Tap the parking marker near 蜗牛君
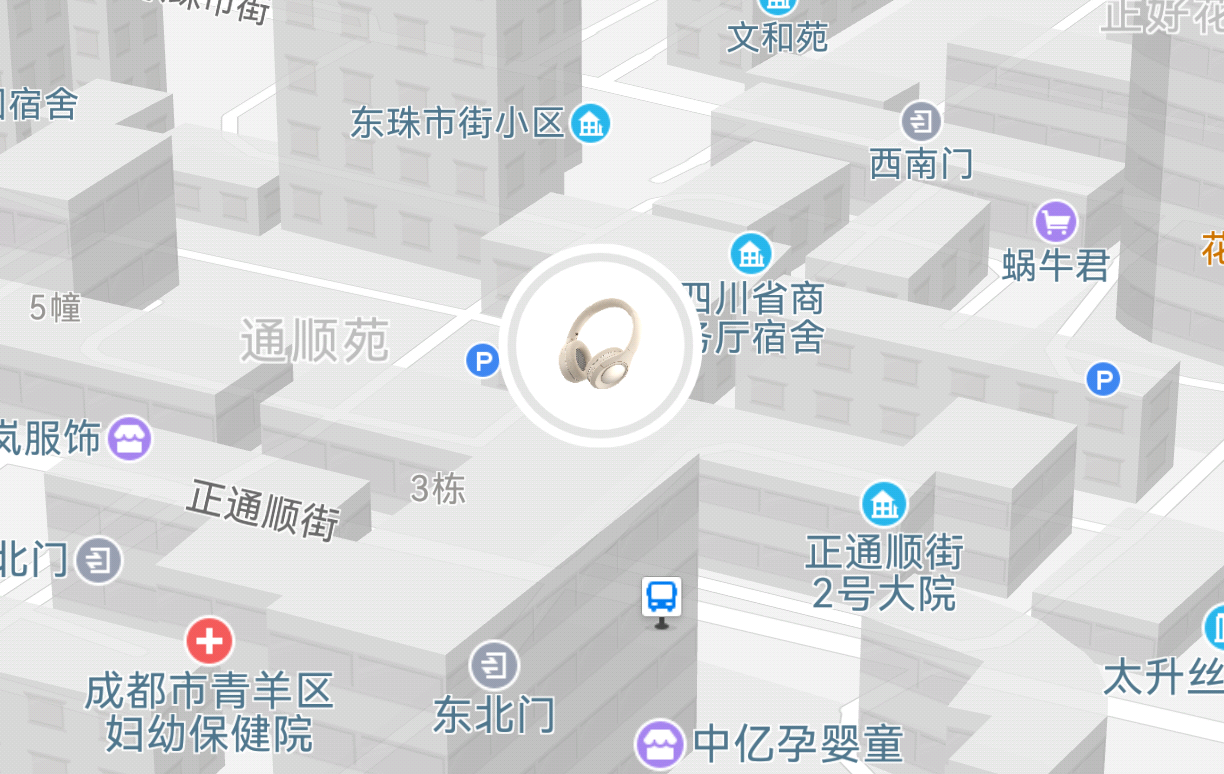Screen dimensions: 1224x774 click(1103, 380)
